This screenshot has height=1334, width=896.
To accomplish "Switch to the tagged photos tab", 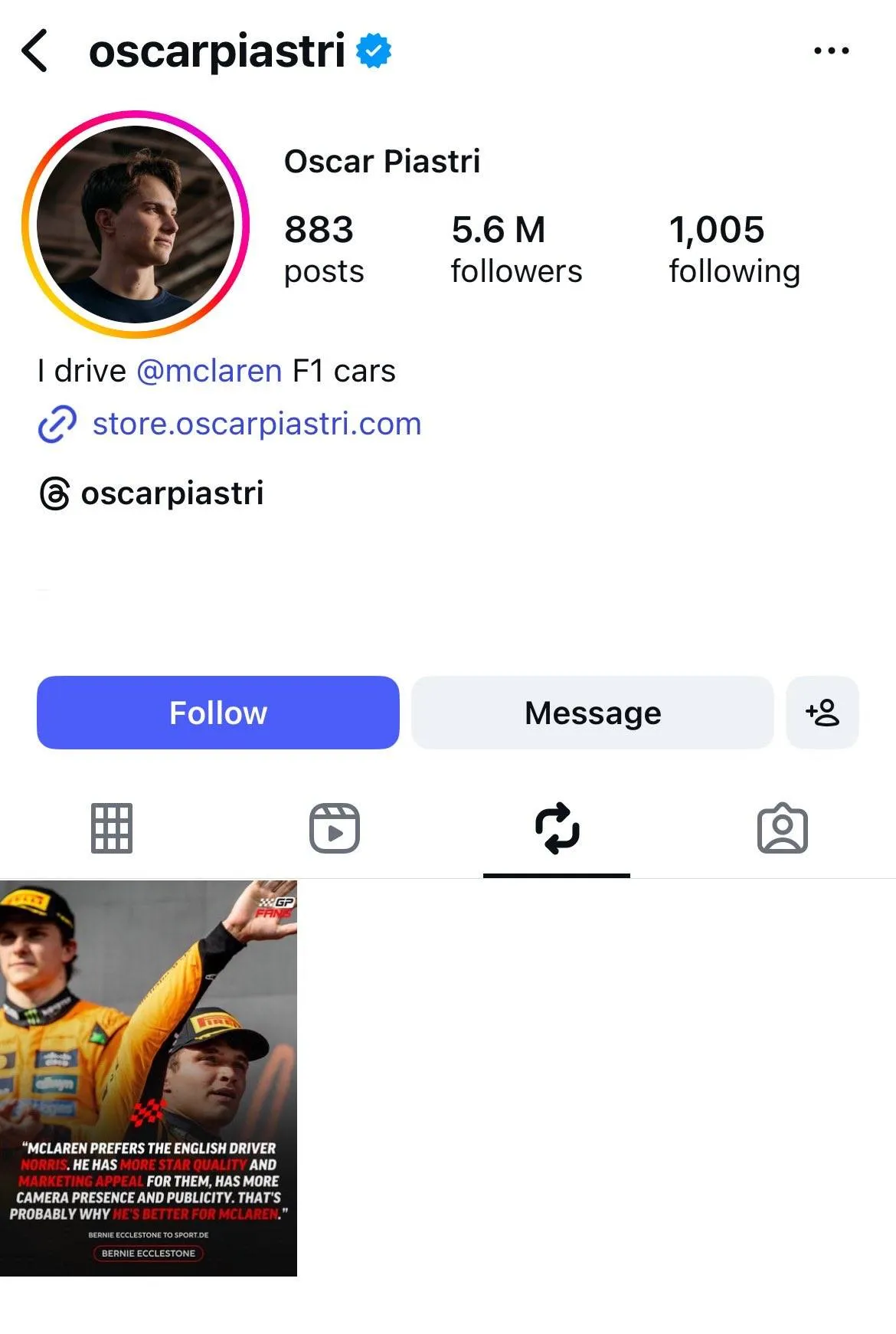I will tap(782, 828).
